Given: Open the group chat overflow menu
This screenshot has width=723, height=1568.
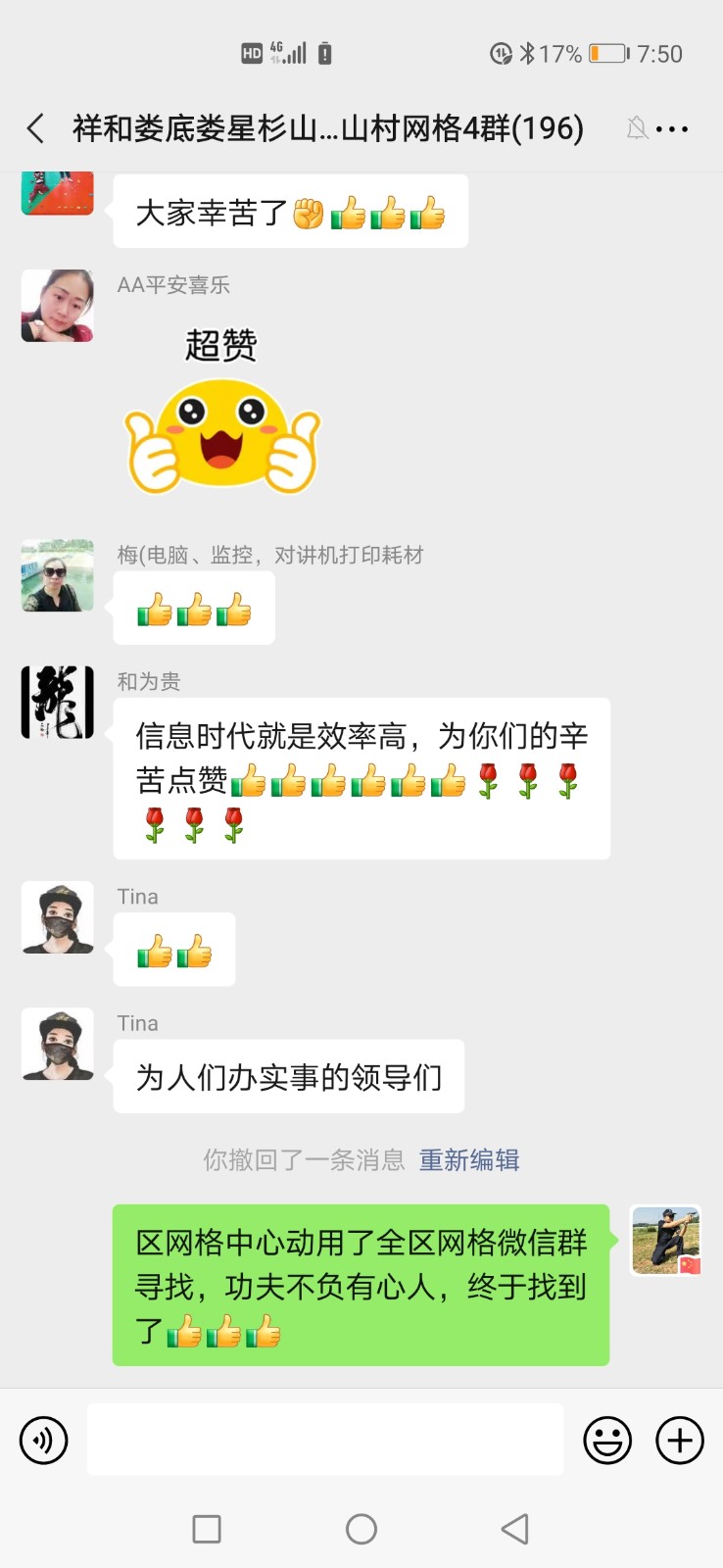Looking at the screenshot, I should click(672, 128).
